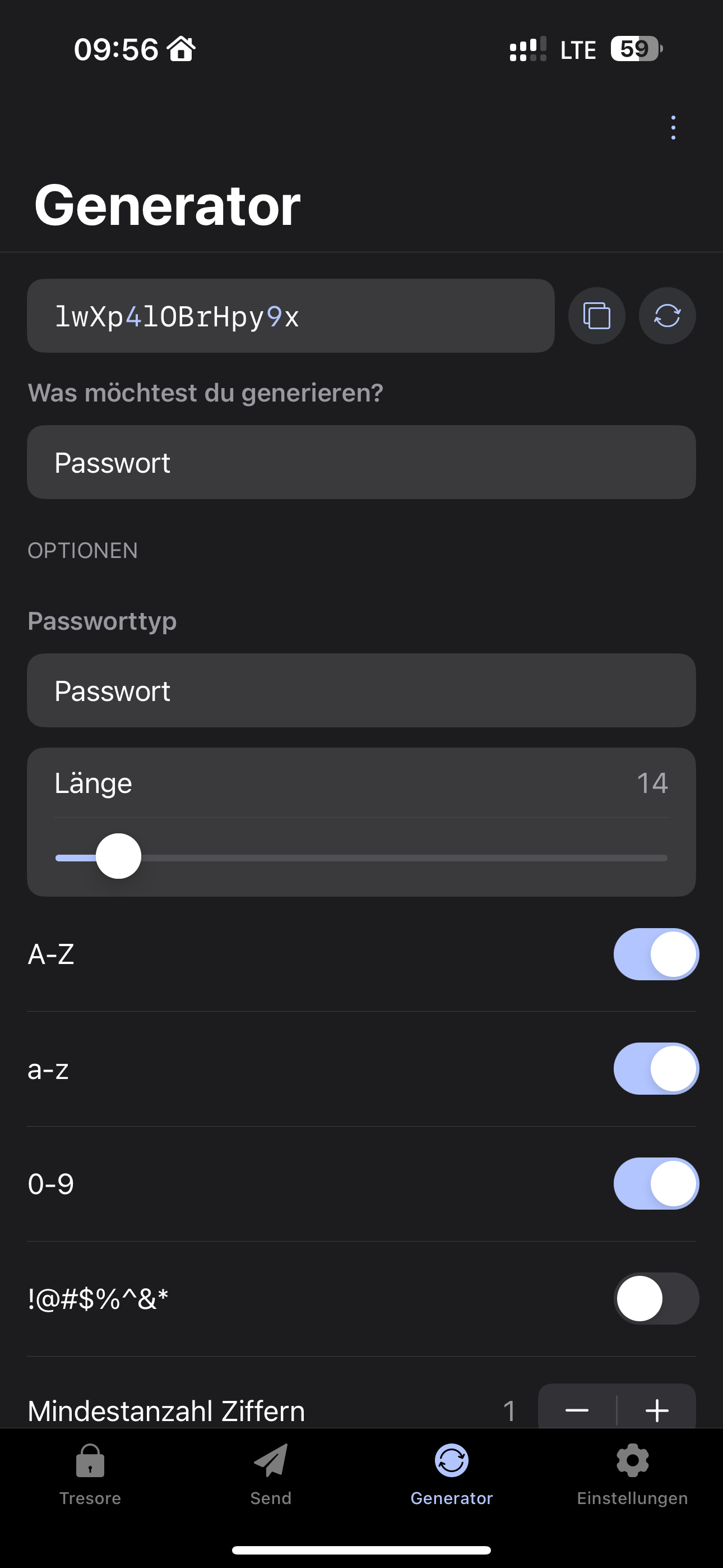The height and width of the screenshot is (1568, 723).
Task: Switch to the Tresore tab
Action: point(90,1474)
